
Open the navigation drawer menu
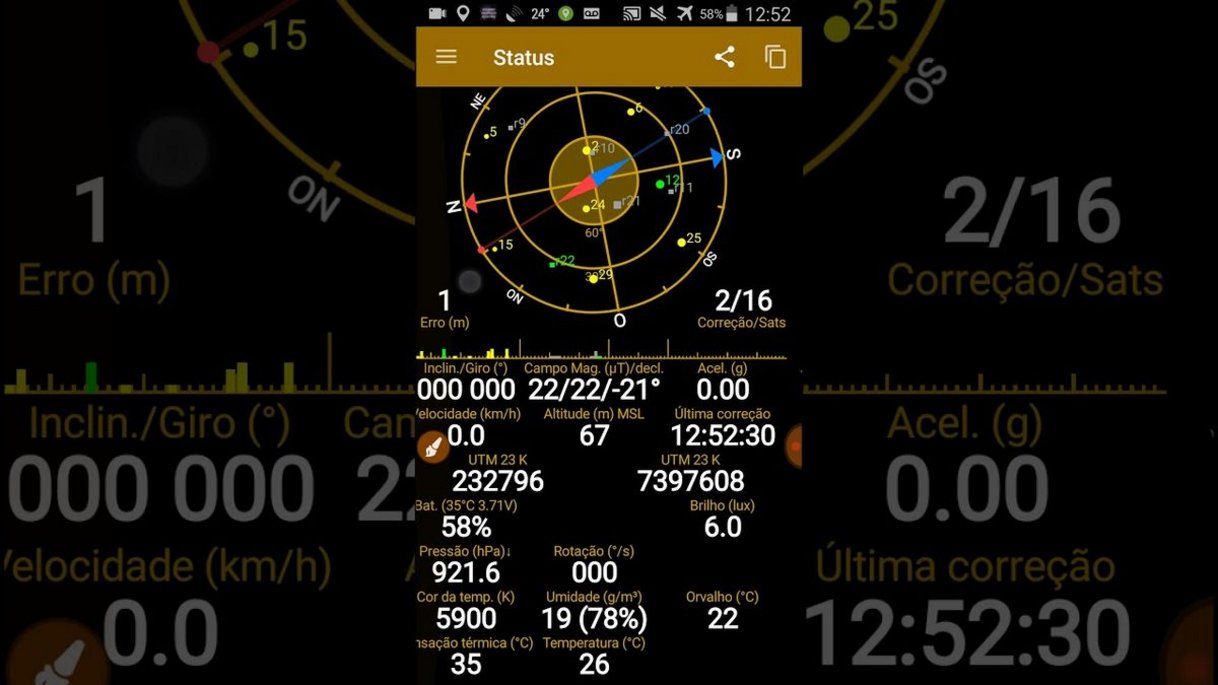coord(446,57)
